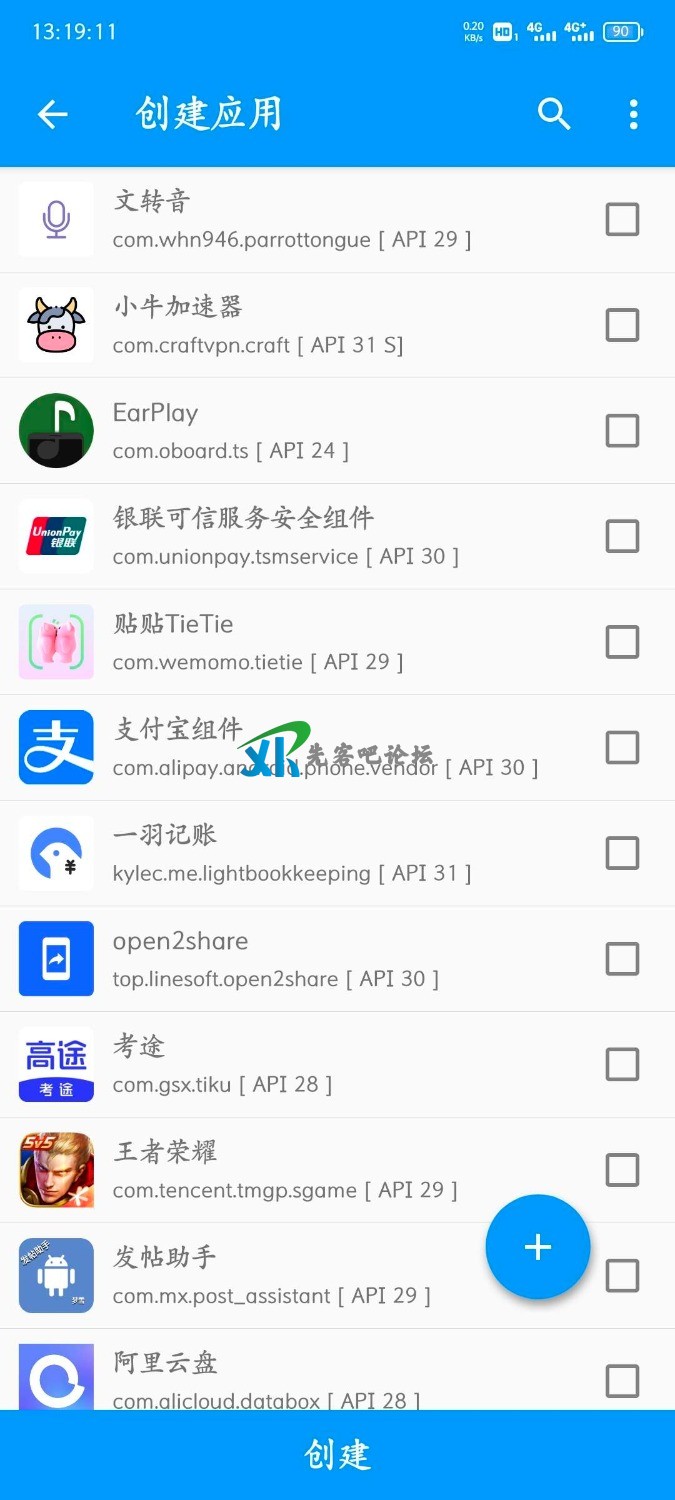The width and height of the screenshot is (675, 1500).
Task: Tick the EarPlay checkbox
Action: (622, 431)
